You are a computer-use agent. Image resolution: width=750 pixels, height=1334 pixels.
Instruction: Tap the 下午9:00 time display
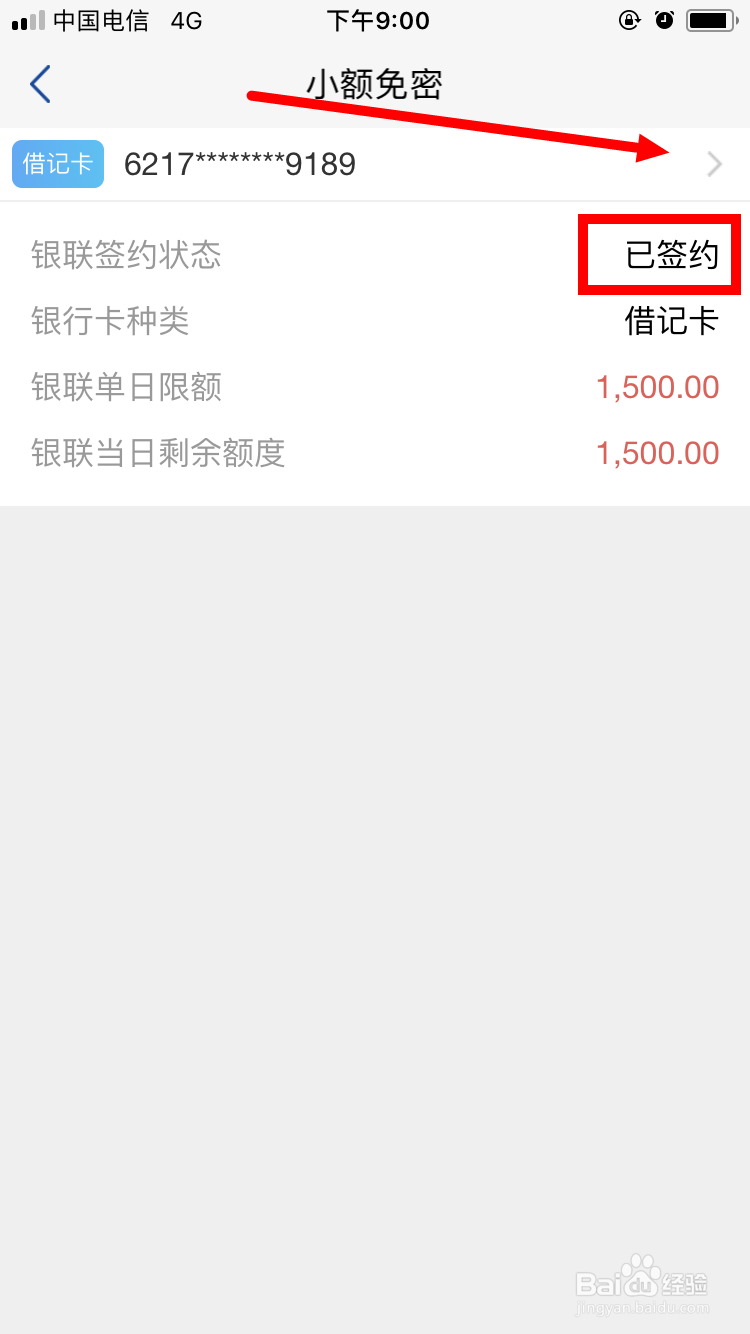point(378,18)
